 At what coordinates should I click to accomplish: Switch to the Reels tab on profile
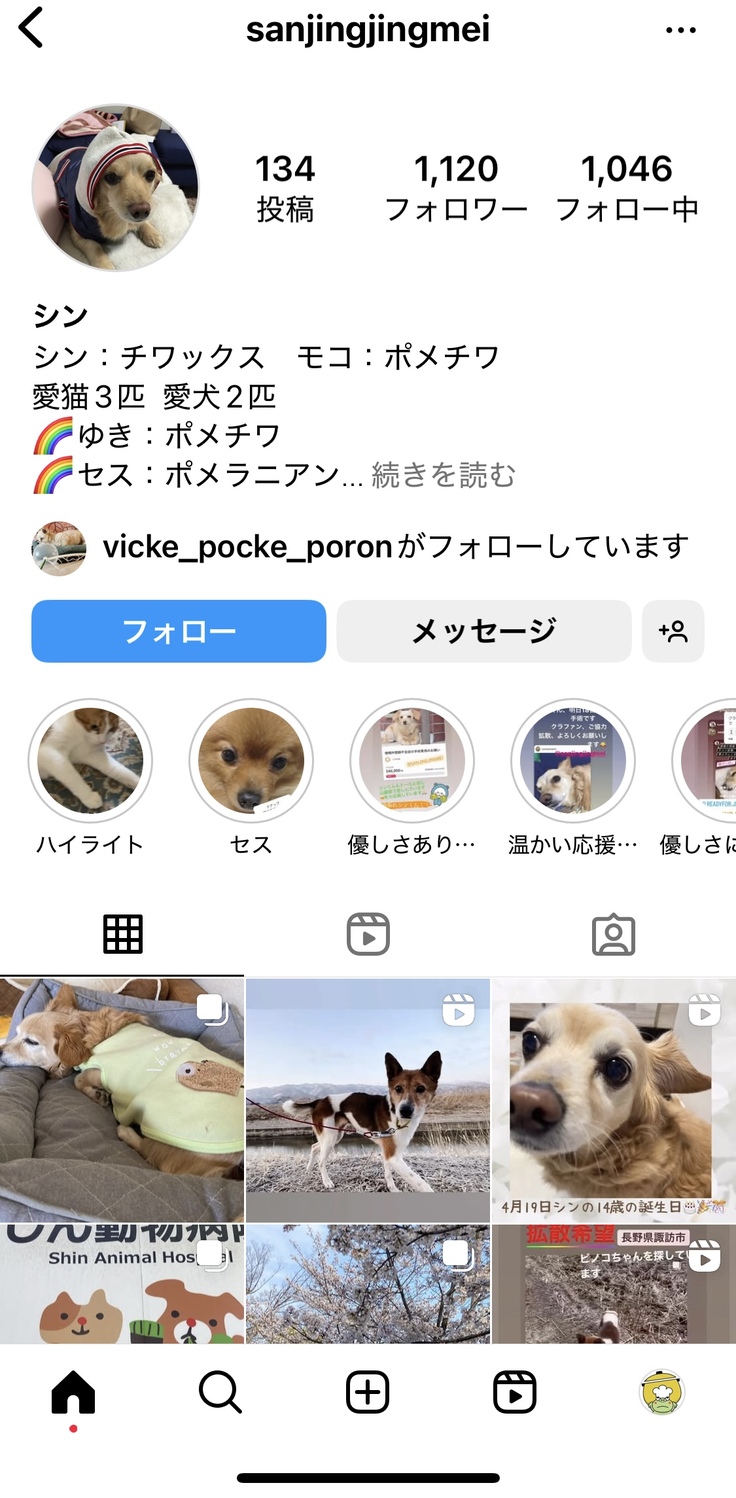(x=368, y=935)
